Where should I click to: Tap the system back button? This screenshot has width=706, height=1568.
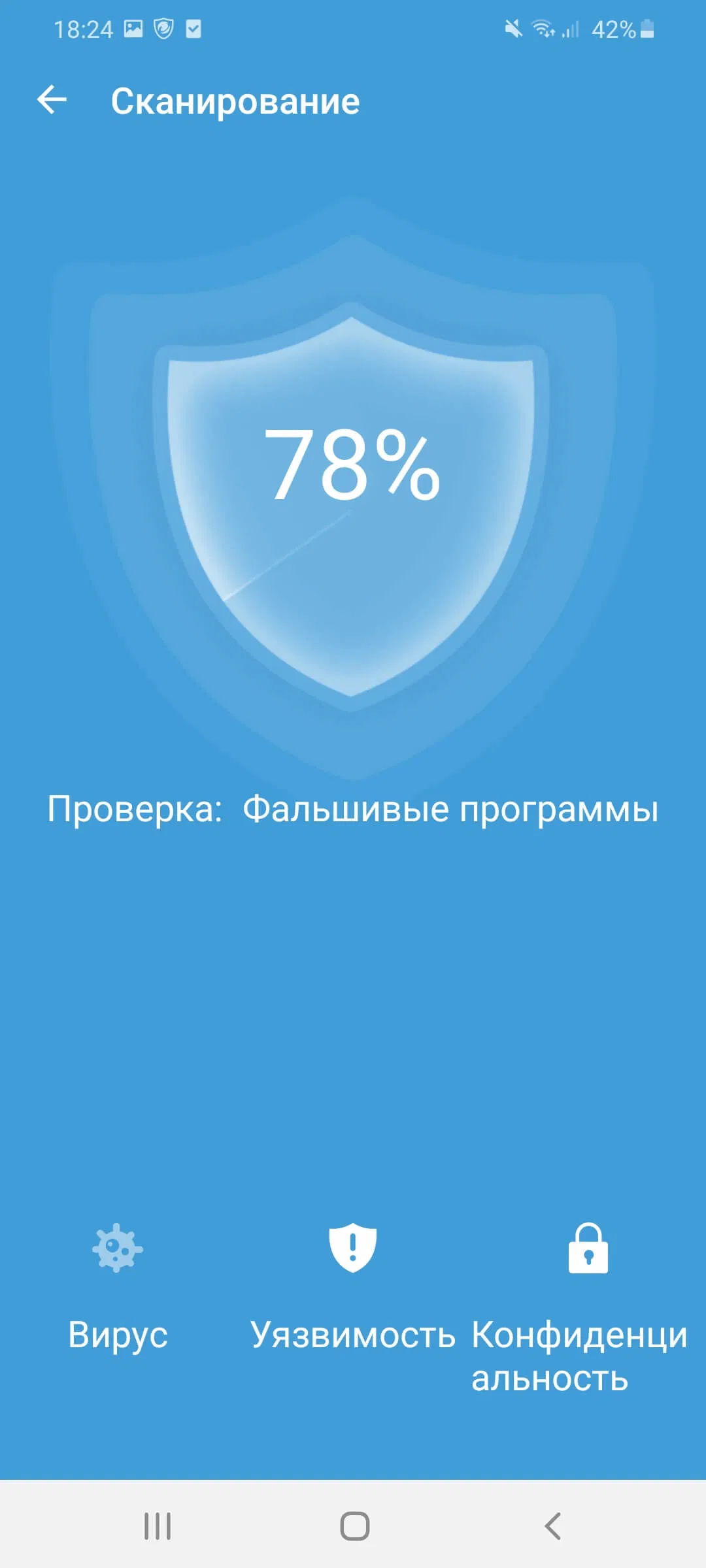(x=552, y=1526)
